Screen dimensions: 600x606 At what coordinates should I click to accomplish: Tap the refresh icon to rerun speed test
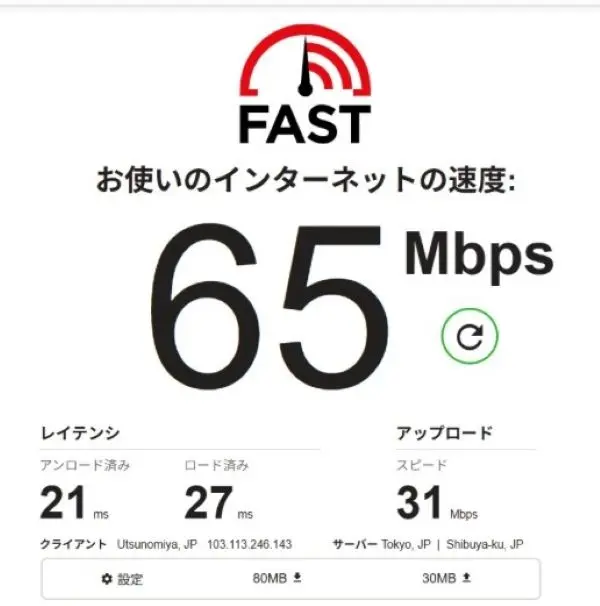pos(469,338)
